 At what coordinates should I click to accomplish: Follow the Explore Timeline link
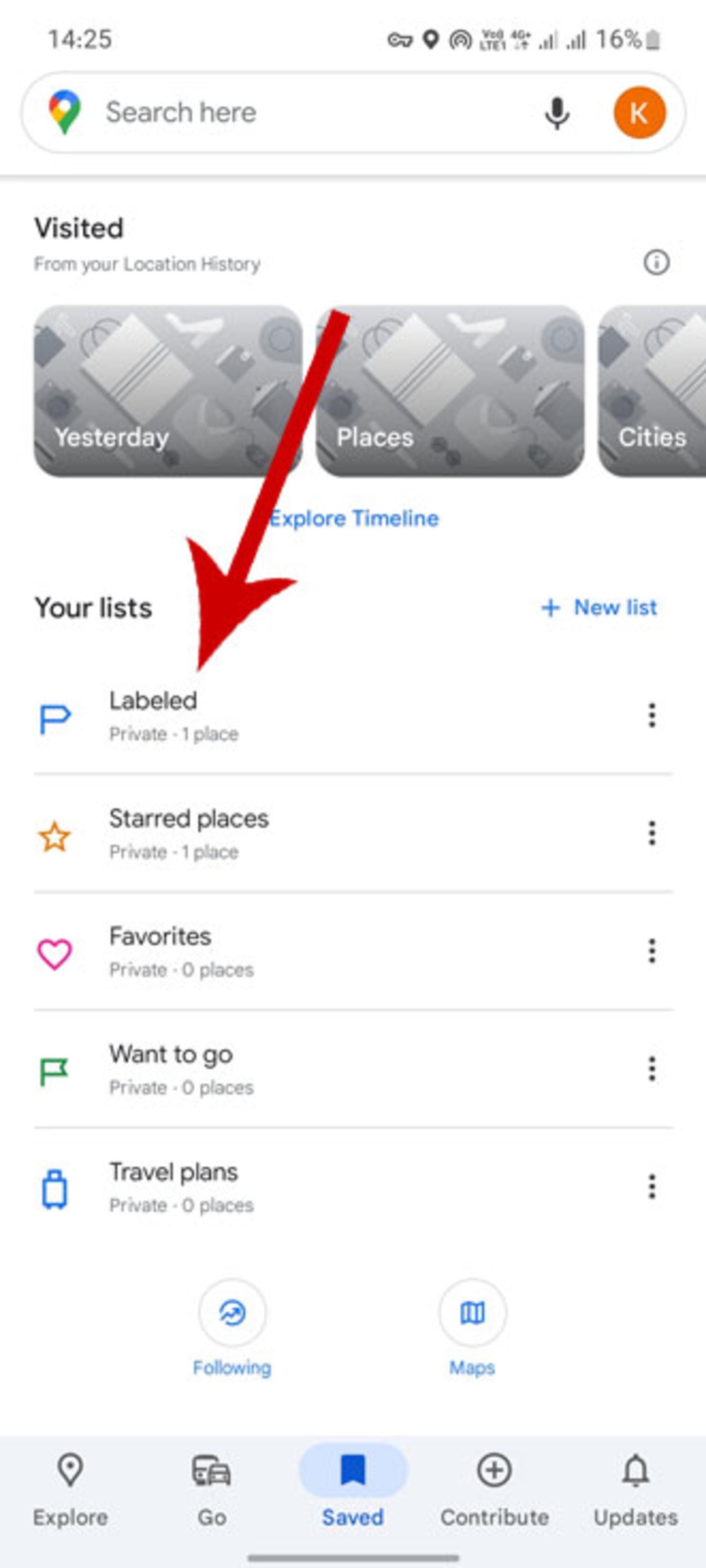click(354, 519)
